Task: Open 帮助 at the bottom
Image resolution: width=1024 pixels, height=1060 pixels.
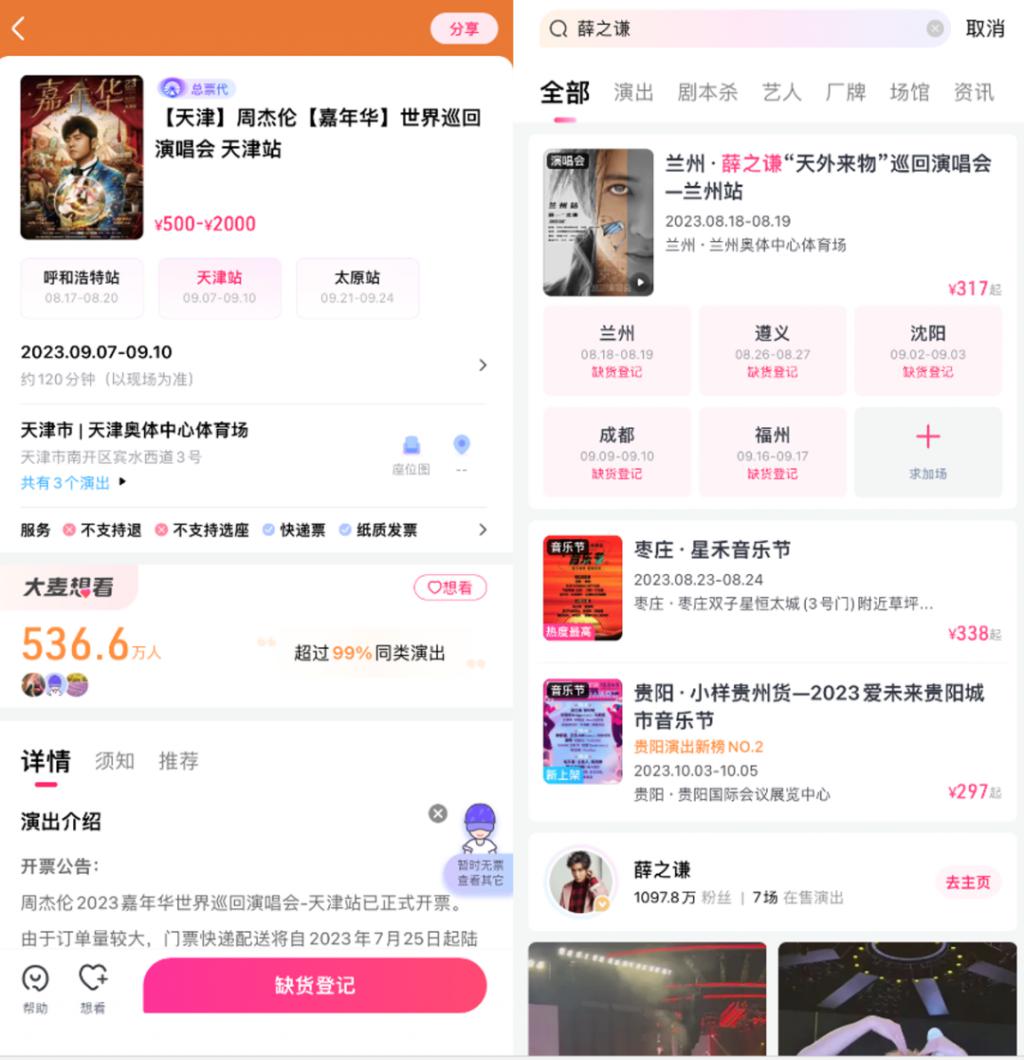Action: tap(35, 987)
